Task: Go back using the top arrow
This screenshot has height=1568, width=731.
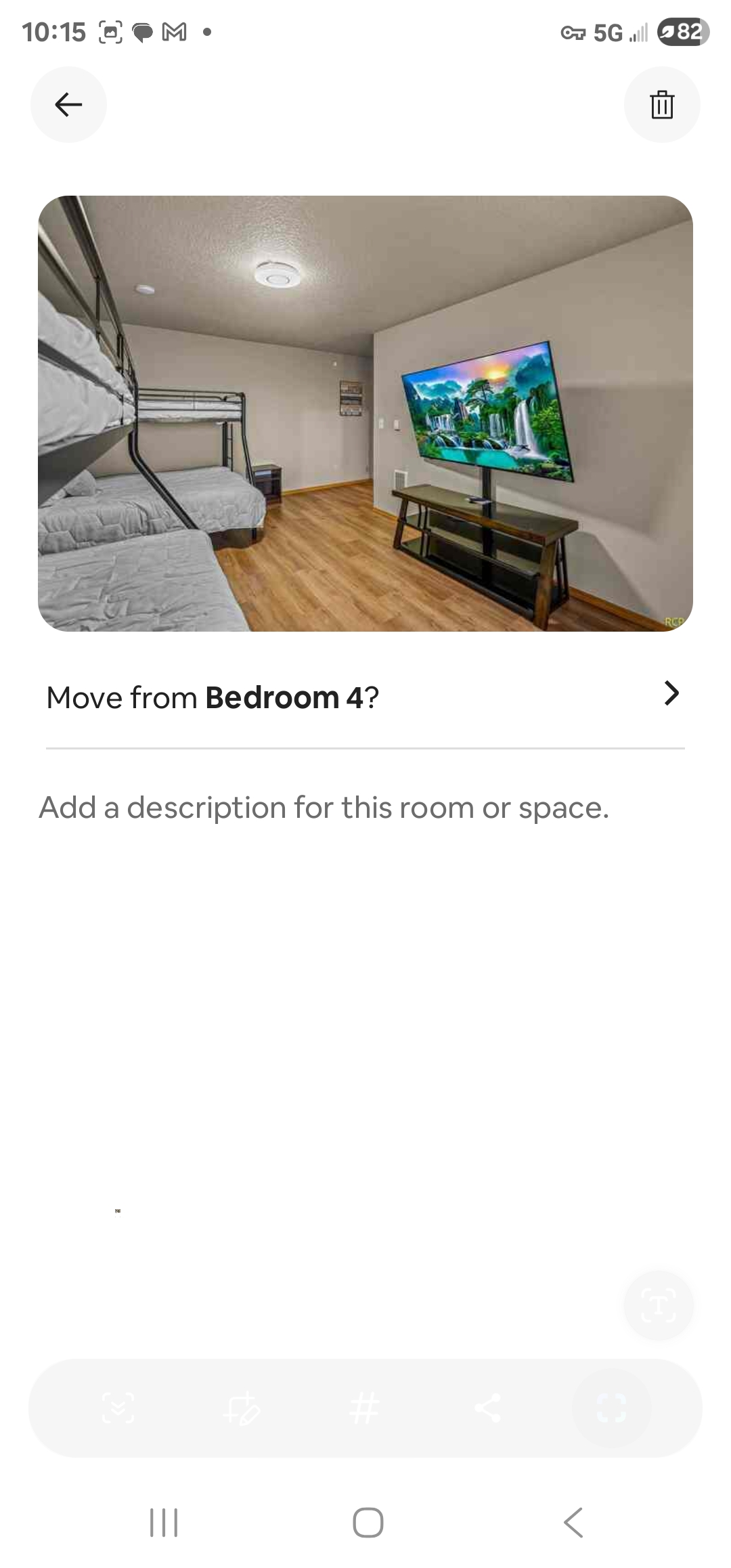Action: [x=68, y=104]
